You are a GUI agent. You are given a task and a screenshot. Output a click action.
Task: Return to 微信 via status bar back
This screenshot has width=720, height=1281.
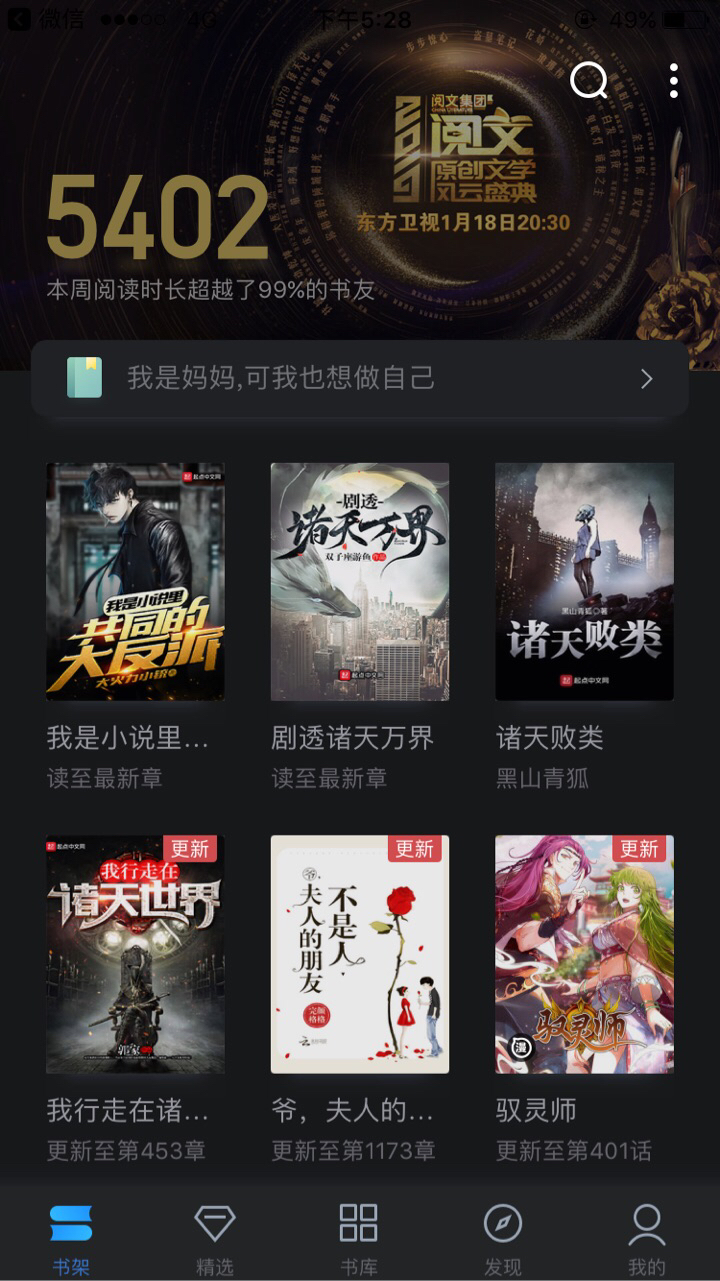(x=45, y=19)
